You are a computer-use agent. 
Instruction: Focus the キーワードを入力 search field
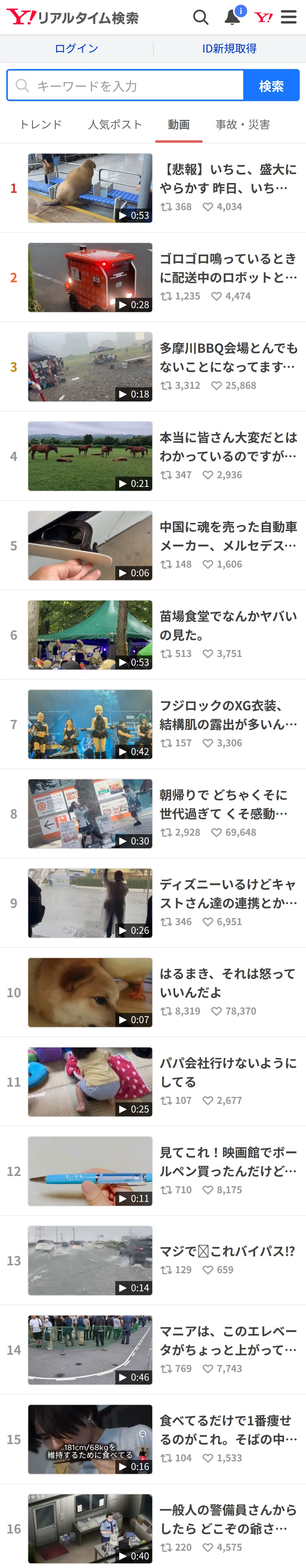pyautogui.click(x=125, y=85)
